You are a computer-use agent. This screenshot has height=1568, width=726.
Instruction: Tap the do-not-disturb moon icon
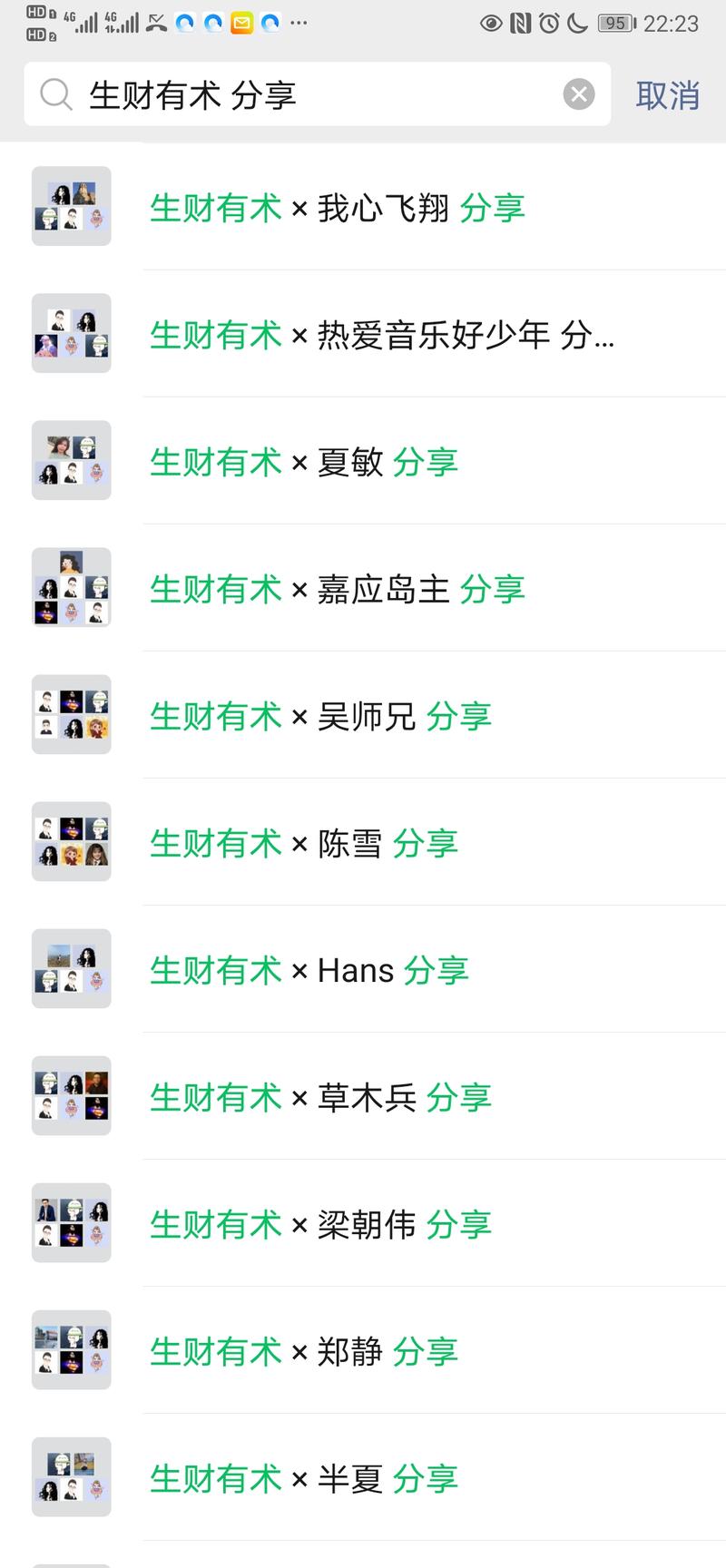574,24
